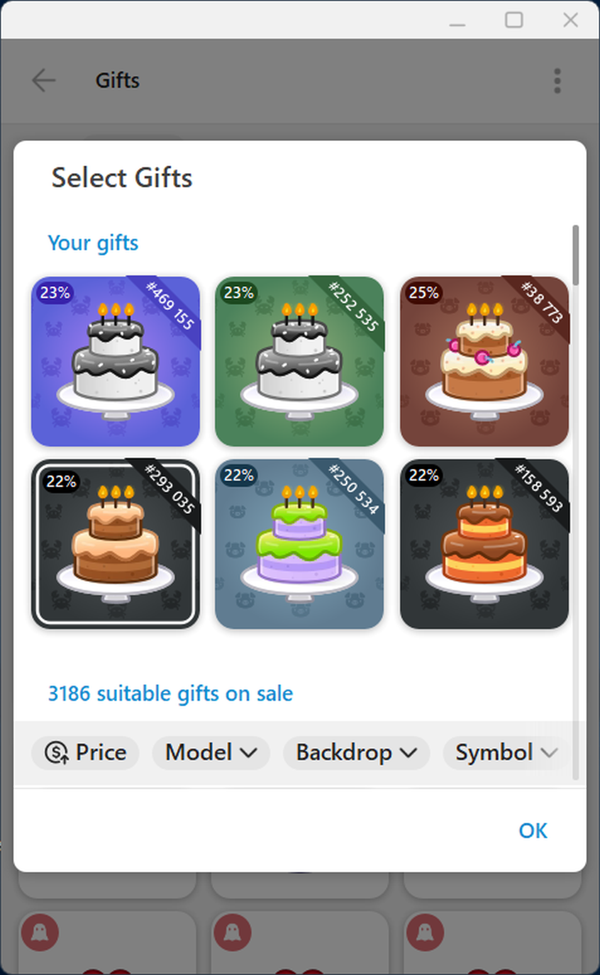Tap the selected gift #293 035

(115, 544)
